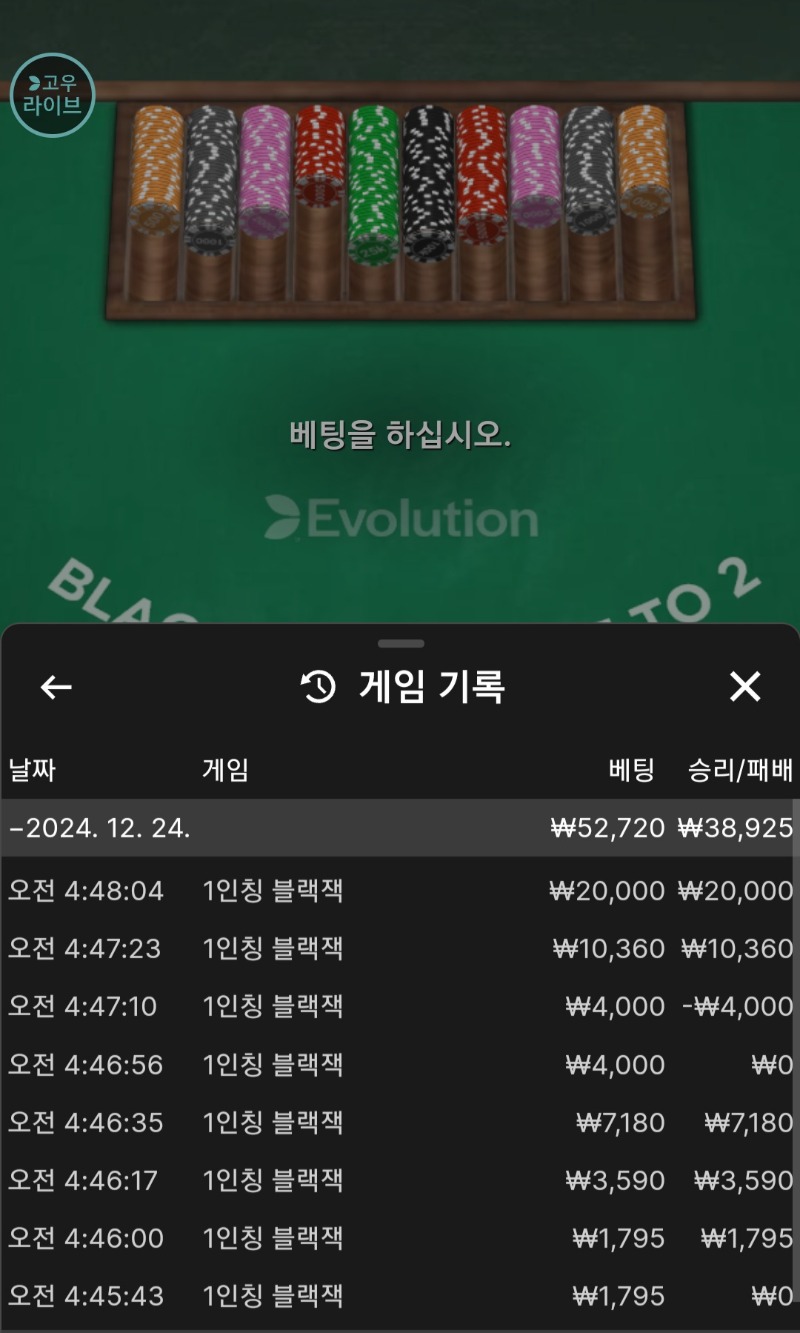
Task: Open the 오전 4:46:00 blackjack record
Action: tap(398, 1238)
